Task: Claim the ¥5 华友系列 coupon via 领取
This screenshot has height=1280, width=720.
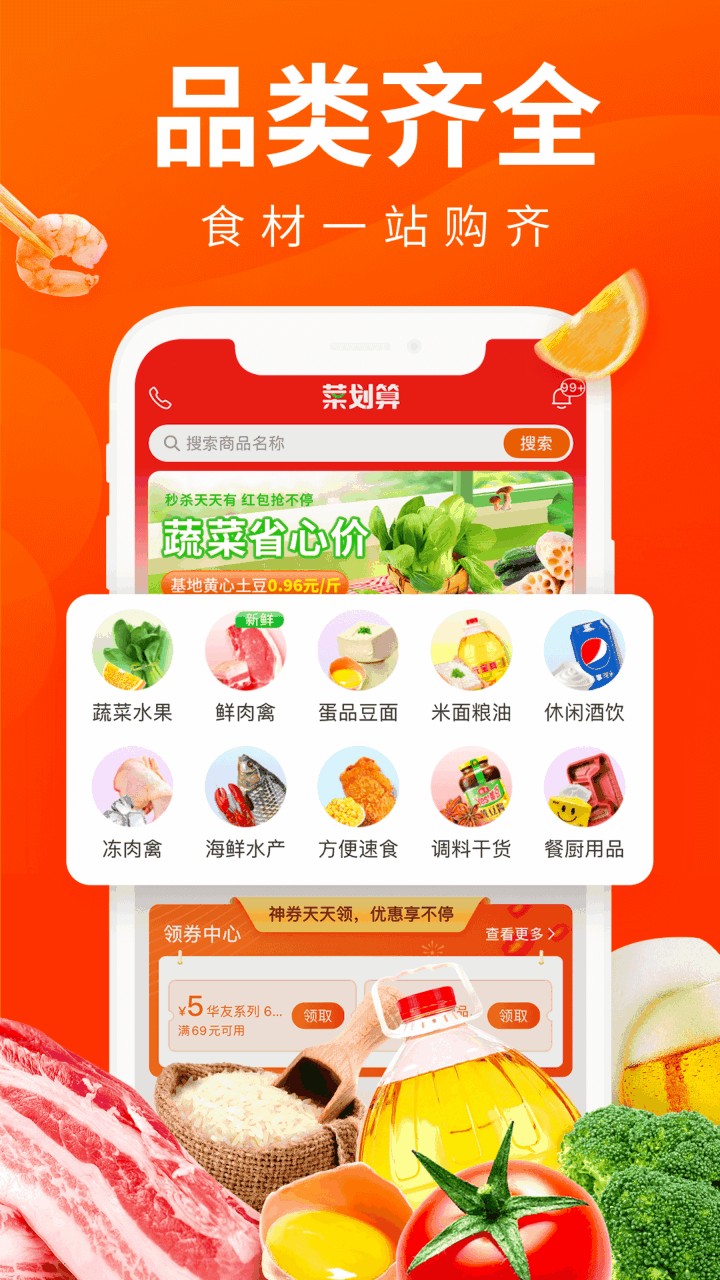Action: [318, 1016]
